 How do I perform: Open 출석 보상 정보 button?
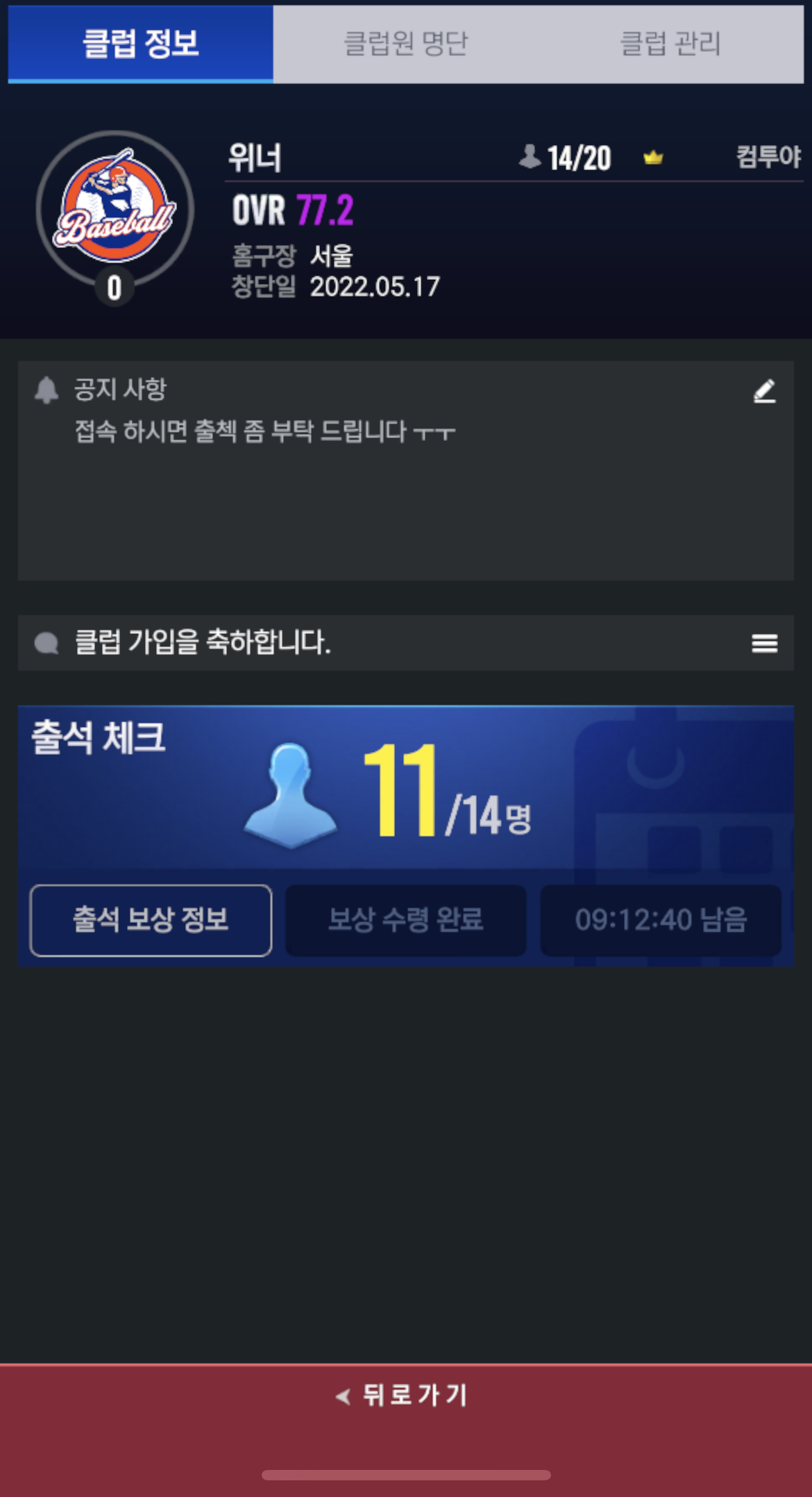[151, 920]
